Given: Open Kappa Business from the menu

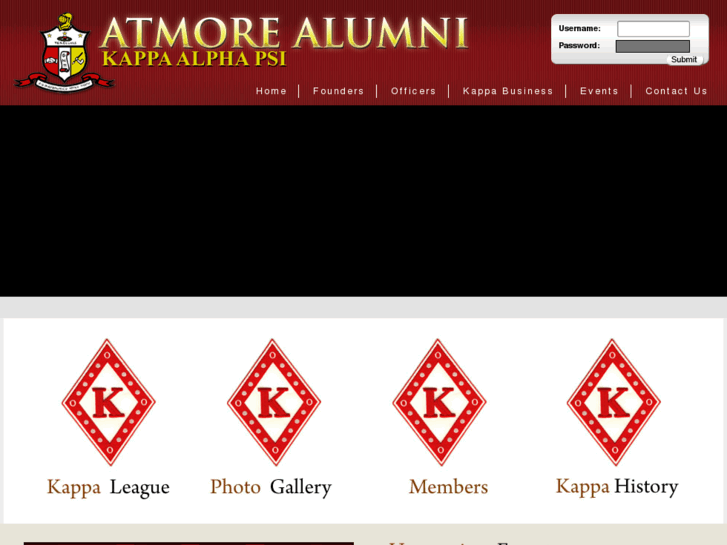Looking at the screenshot, I should pyautogui.click(x=507, y=91).
